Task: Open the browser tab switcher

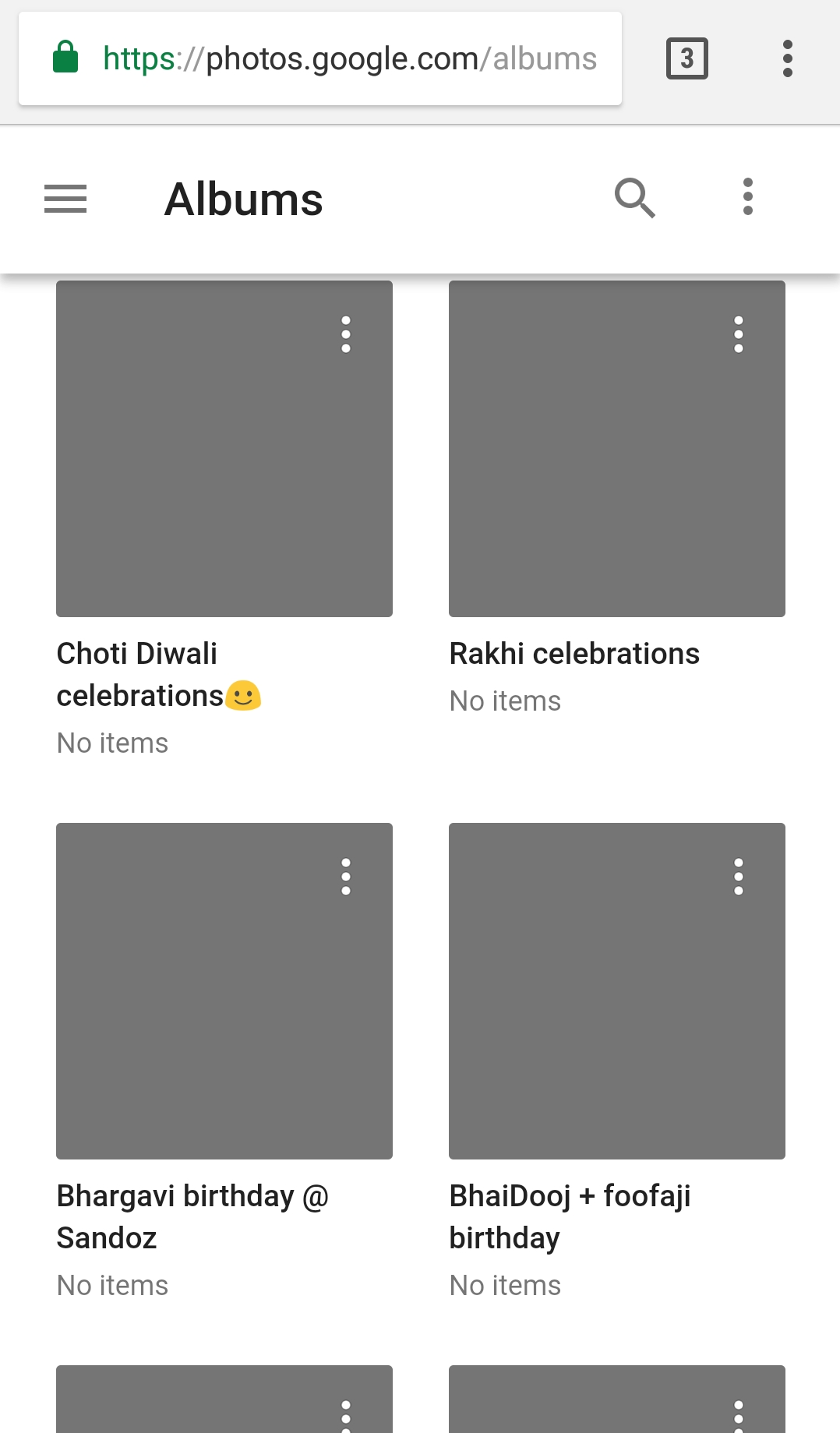Action: coord(686,58)
